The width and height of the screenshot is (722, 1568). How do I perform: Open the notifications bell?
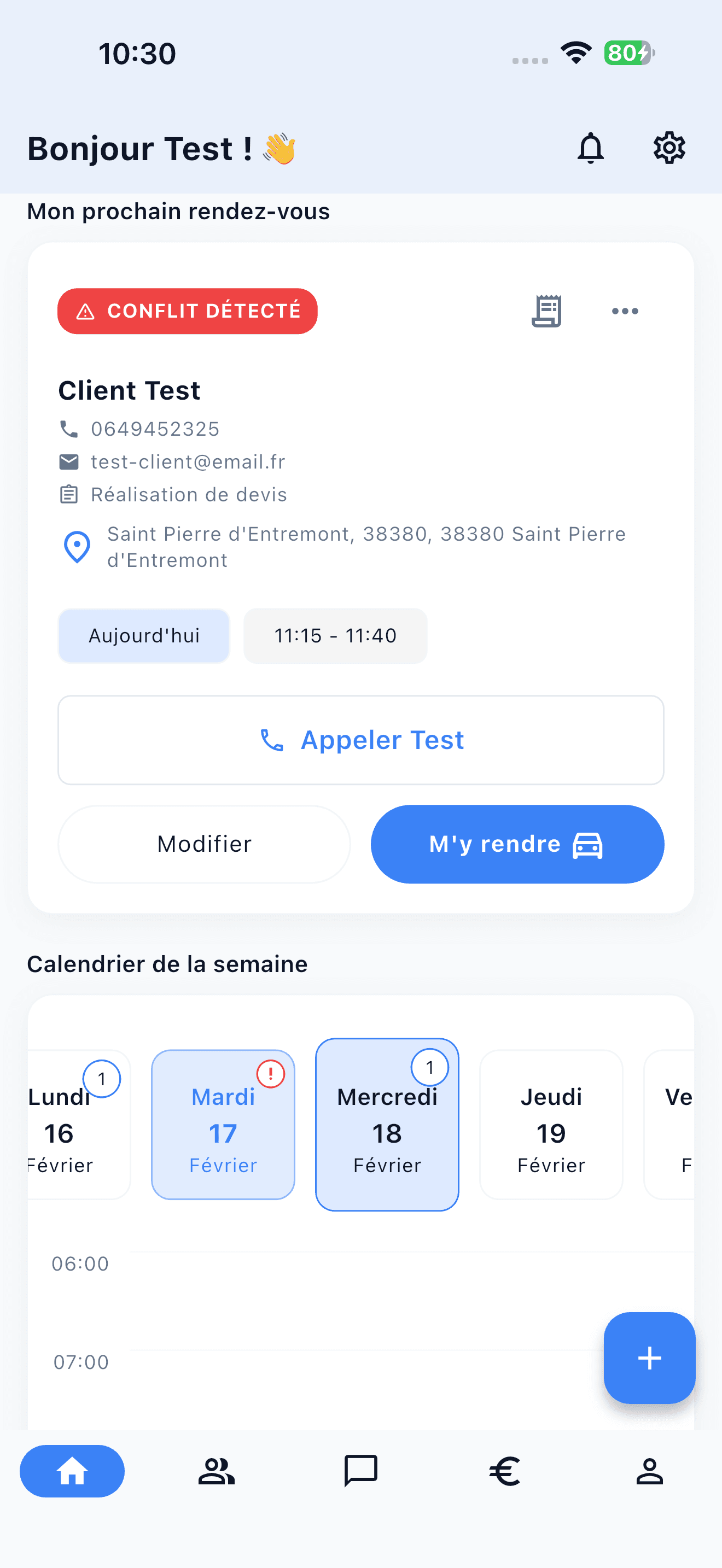click(x=590, y=148)
